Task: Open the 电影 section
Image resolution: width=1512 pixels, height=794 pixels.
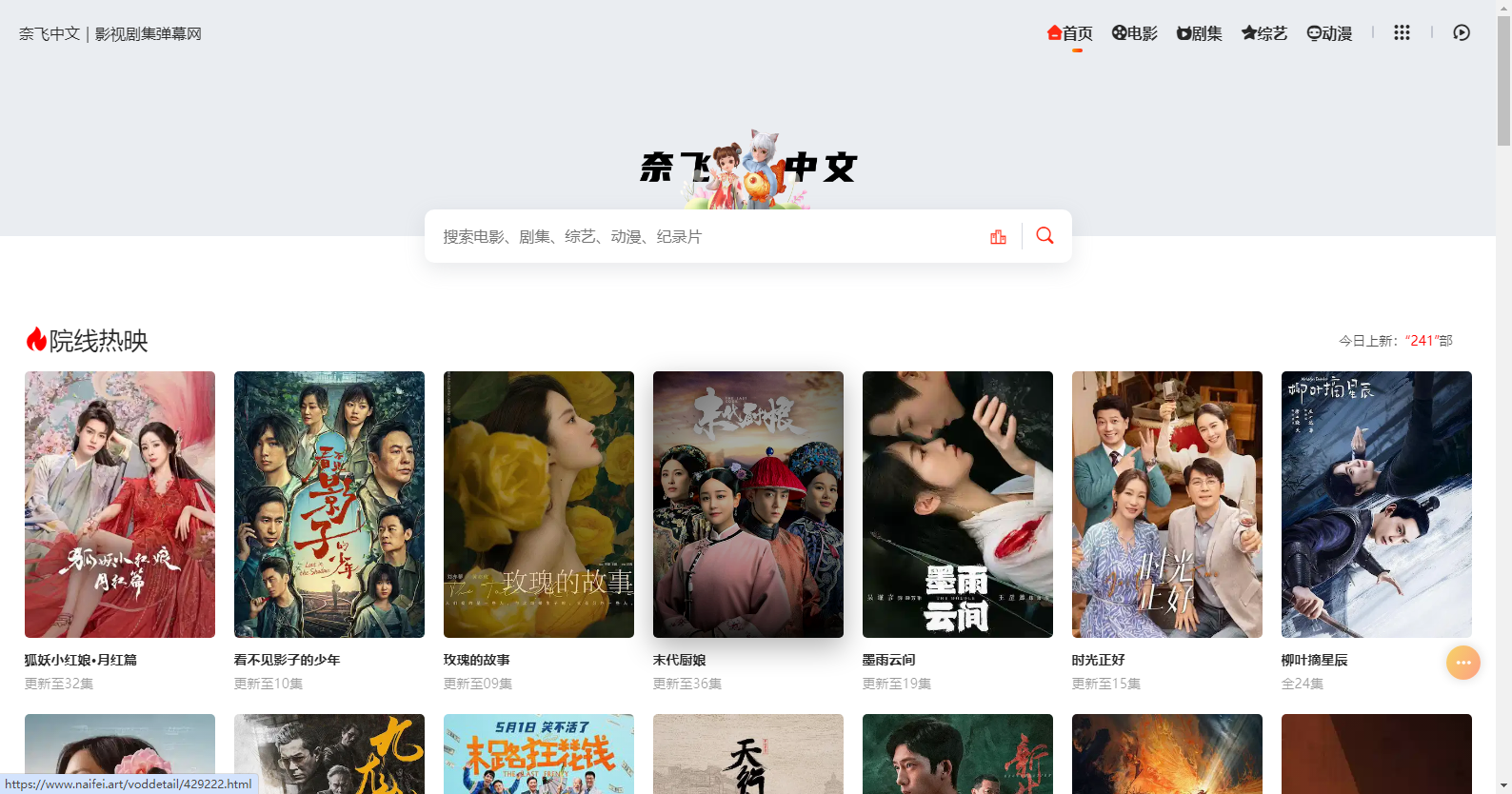Action: coord(1135,33)
